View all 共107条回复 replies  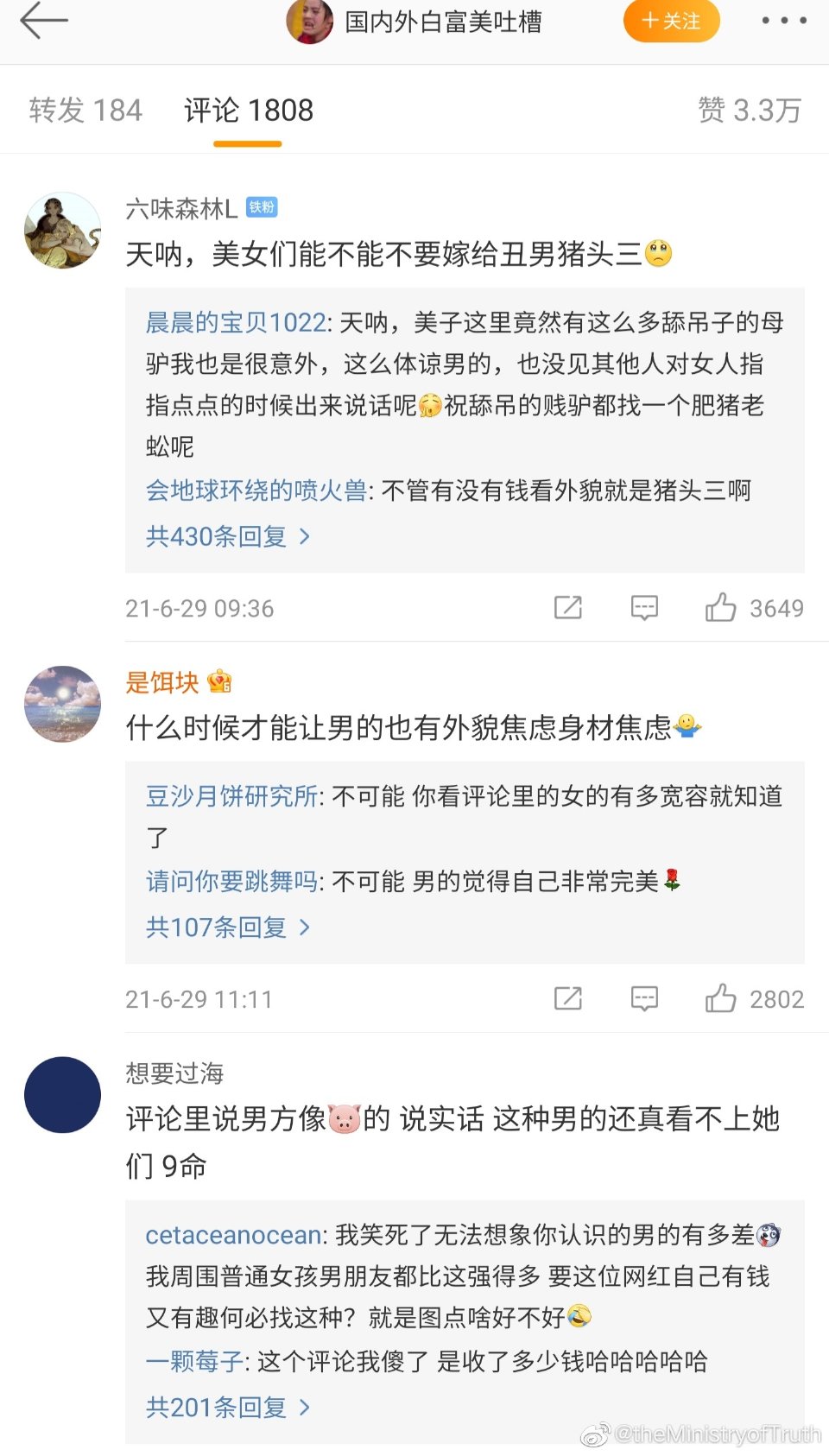pos(227,927)
